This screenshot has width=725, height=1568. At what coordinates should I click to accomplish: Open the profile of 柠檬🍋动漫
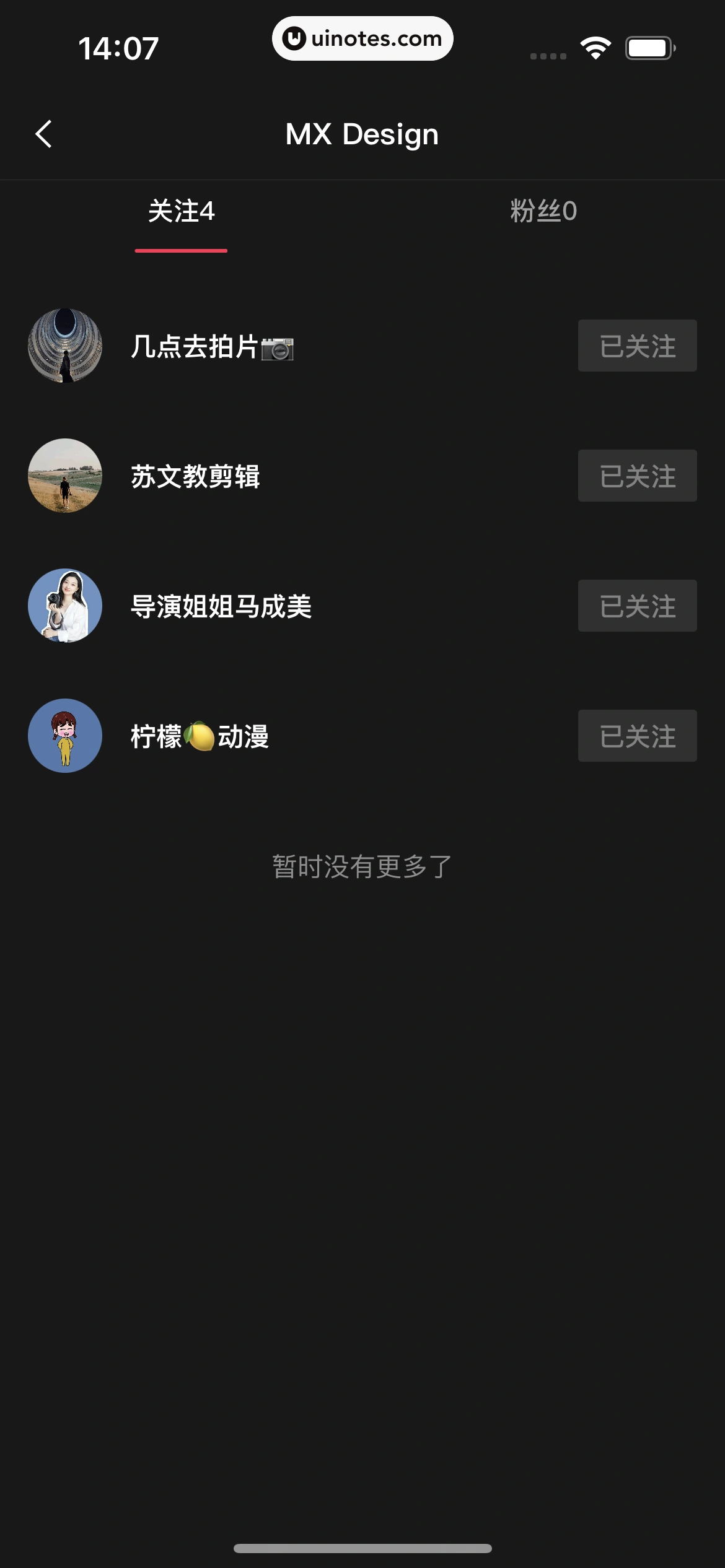[198, 736]
